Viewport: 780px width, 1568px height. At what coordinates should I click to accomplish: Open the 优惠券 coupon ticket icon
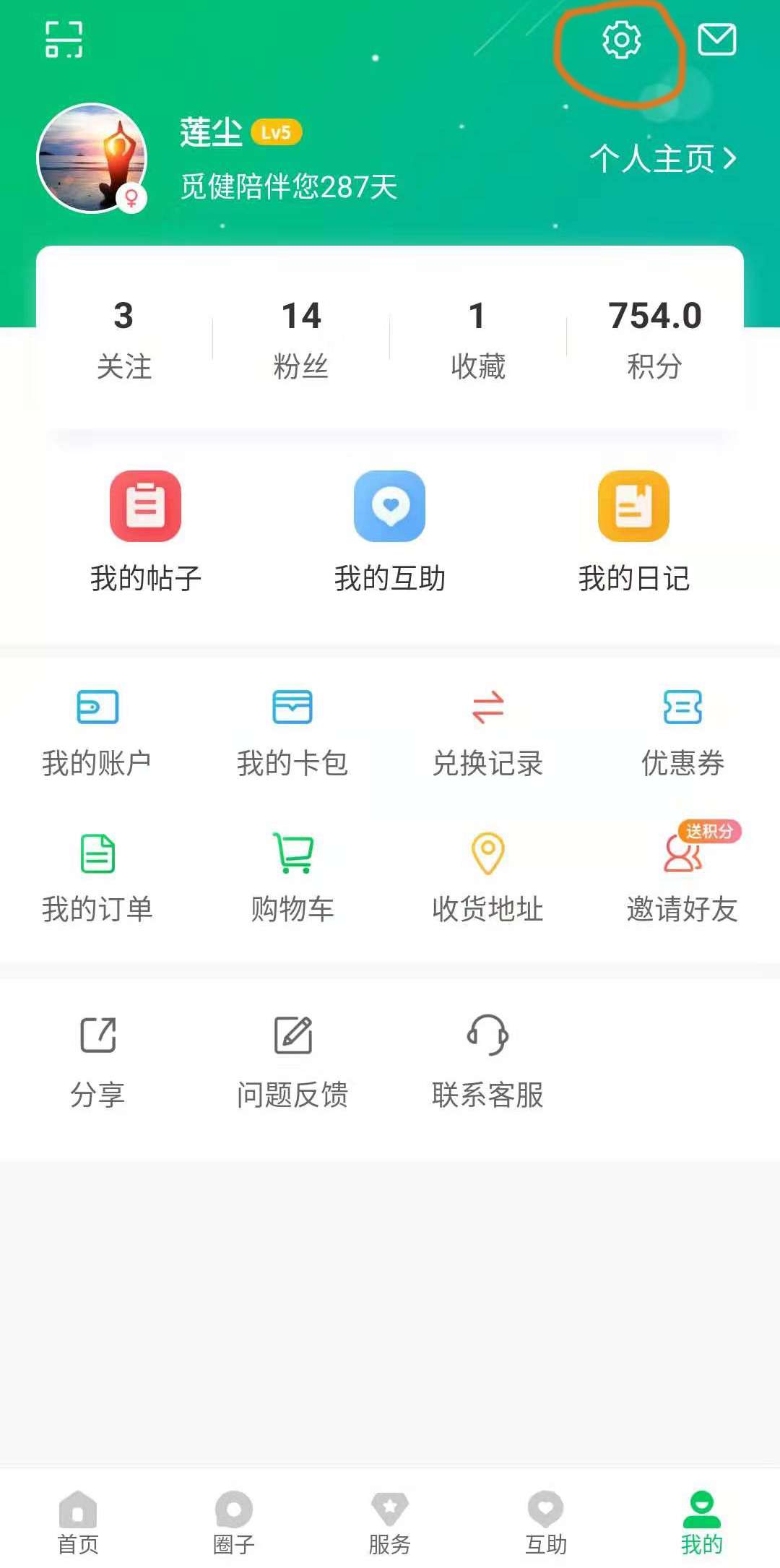[x=682, y=710]
